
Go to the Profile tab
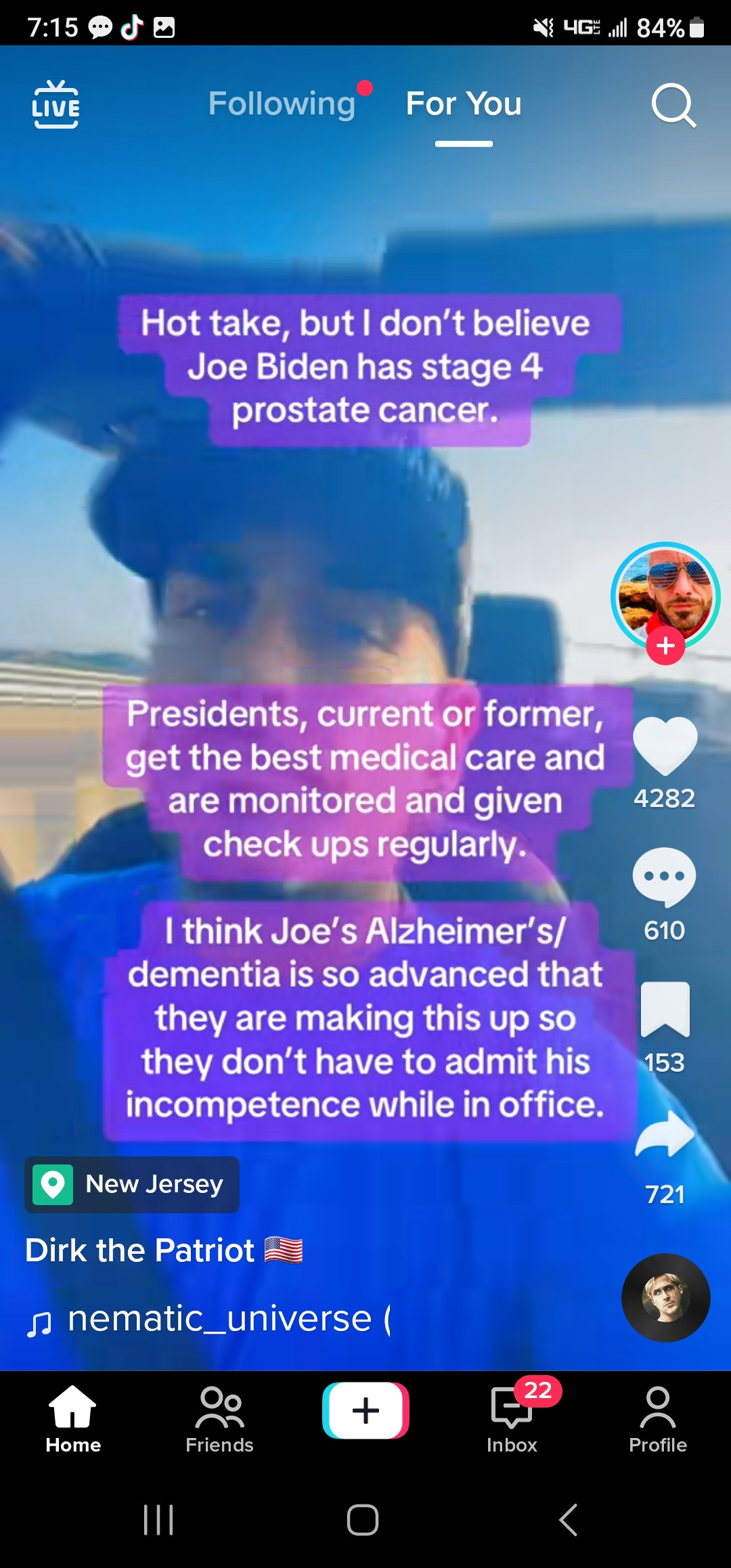[x=657, y=1419]
